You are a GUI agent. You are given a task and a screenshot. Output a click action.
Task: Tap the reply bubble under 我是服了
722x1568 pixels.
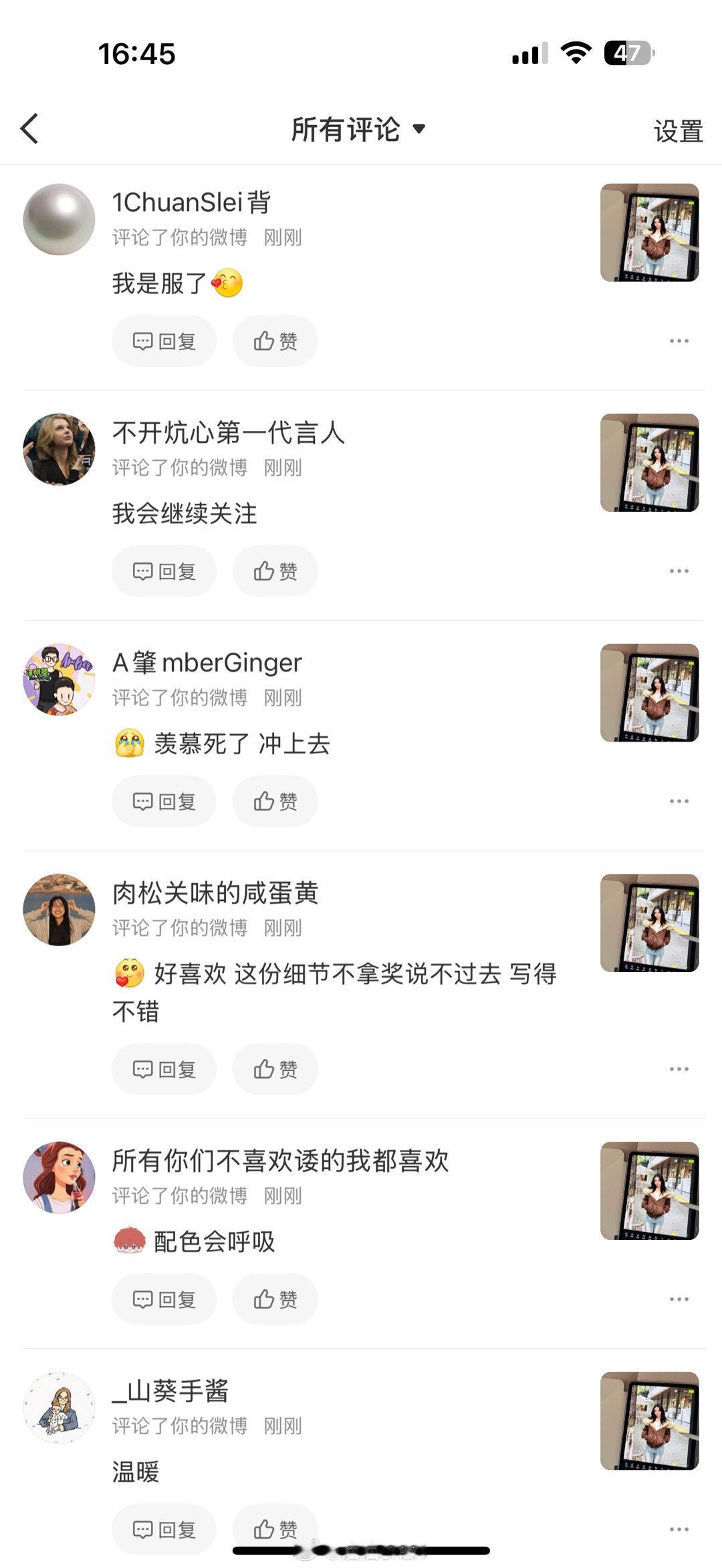click(x=164, y=340)
